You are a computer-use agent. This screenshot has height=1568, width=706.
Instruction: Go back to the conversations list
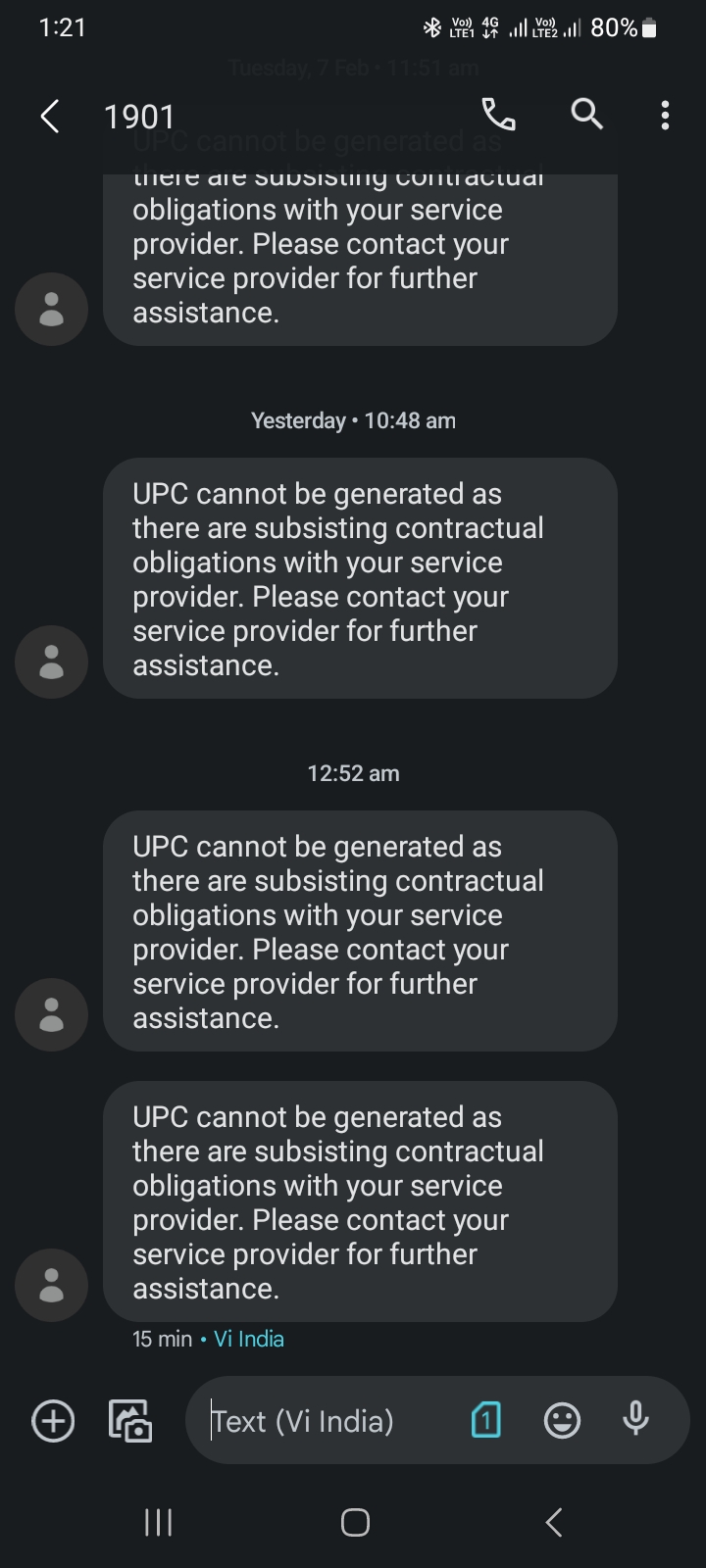click(x=50, y=117)
